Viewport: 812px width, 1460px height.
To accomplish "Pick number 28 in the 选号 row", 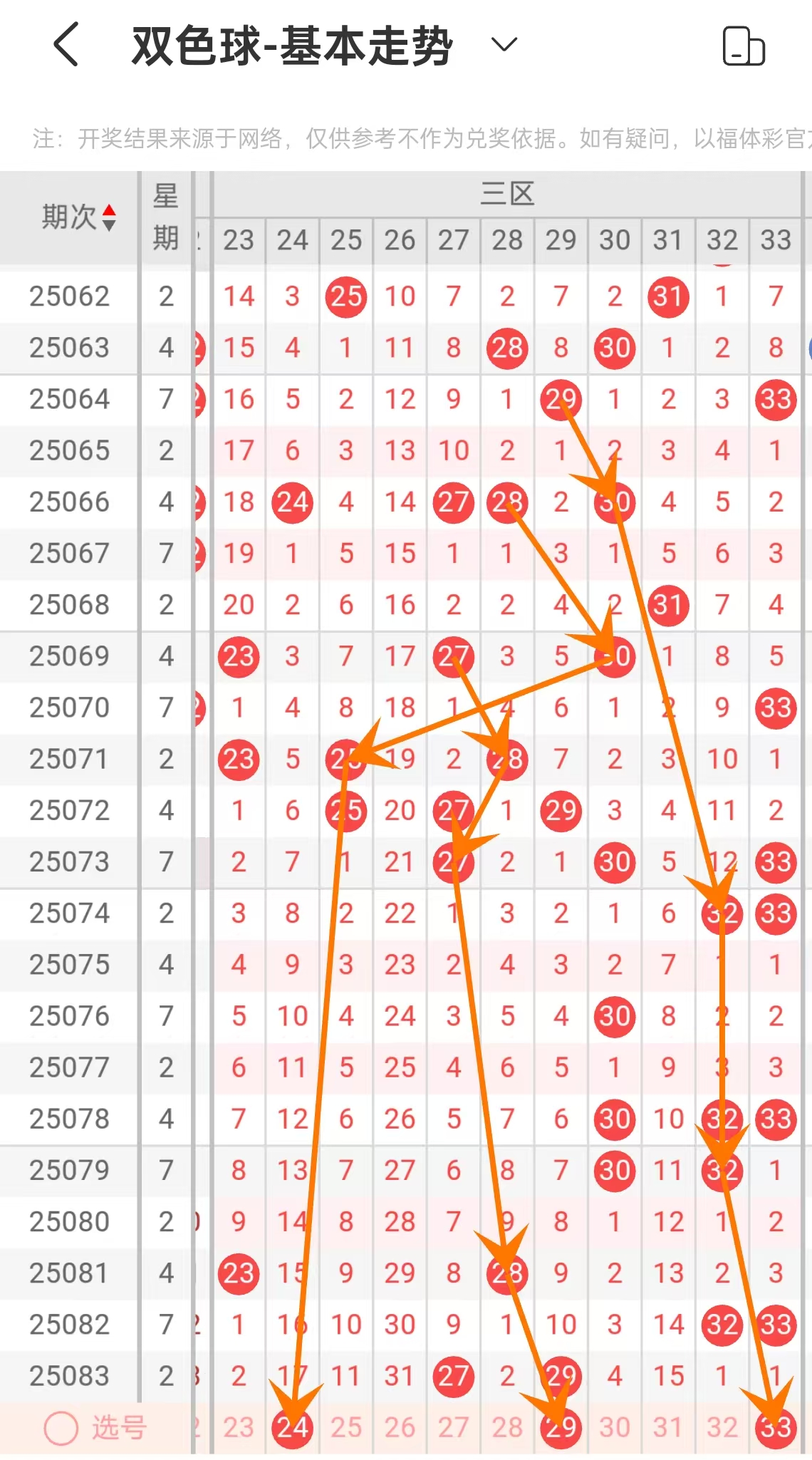I will coord(507,1427).
